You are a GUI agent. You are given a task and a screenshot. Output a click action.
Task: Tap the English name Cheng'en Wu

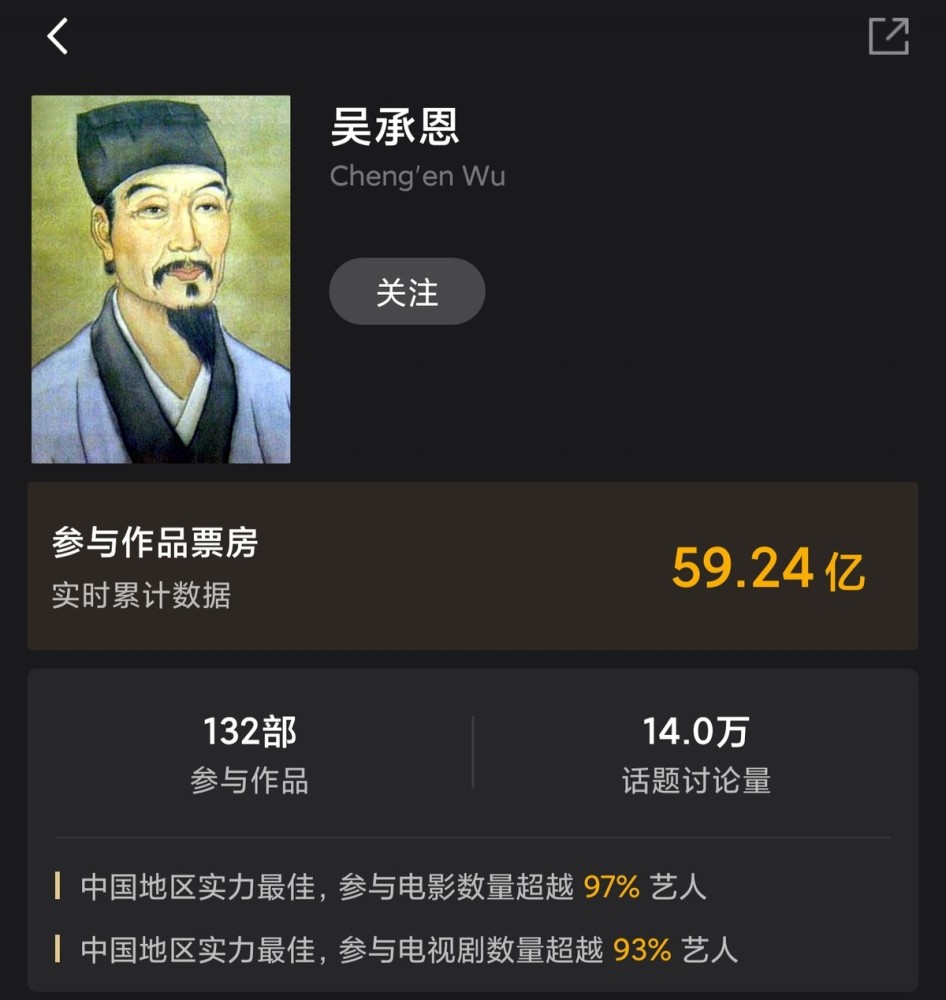[418, 177]
